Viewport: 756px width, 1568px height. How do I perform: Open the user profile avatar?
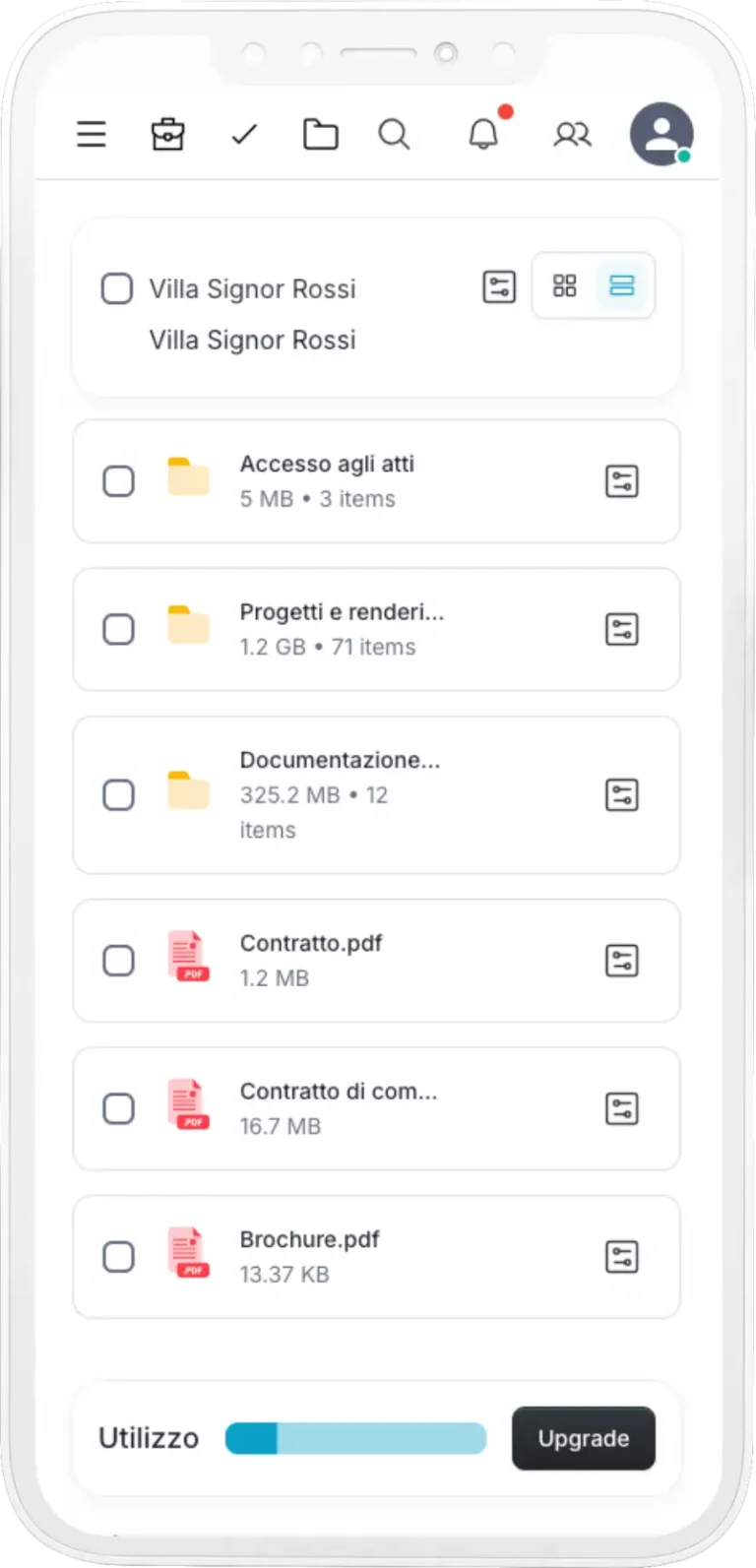pos(661,134)
